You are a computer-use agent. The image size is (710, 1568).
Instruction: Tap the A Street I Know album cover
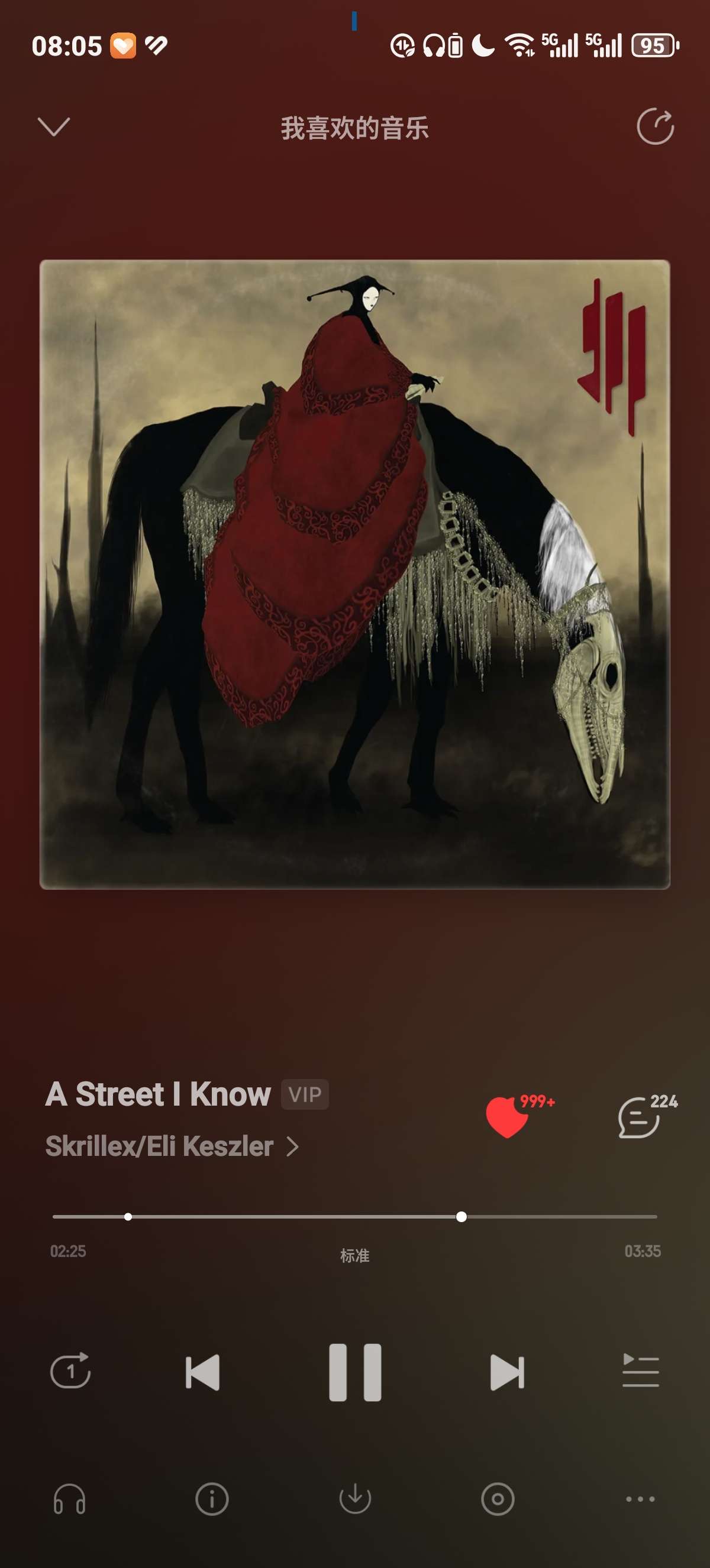355,574
